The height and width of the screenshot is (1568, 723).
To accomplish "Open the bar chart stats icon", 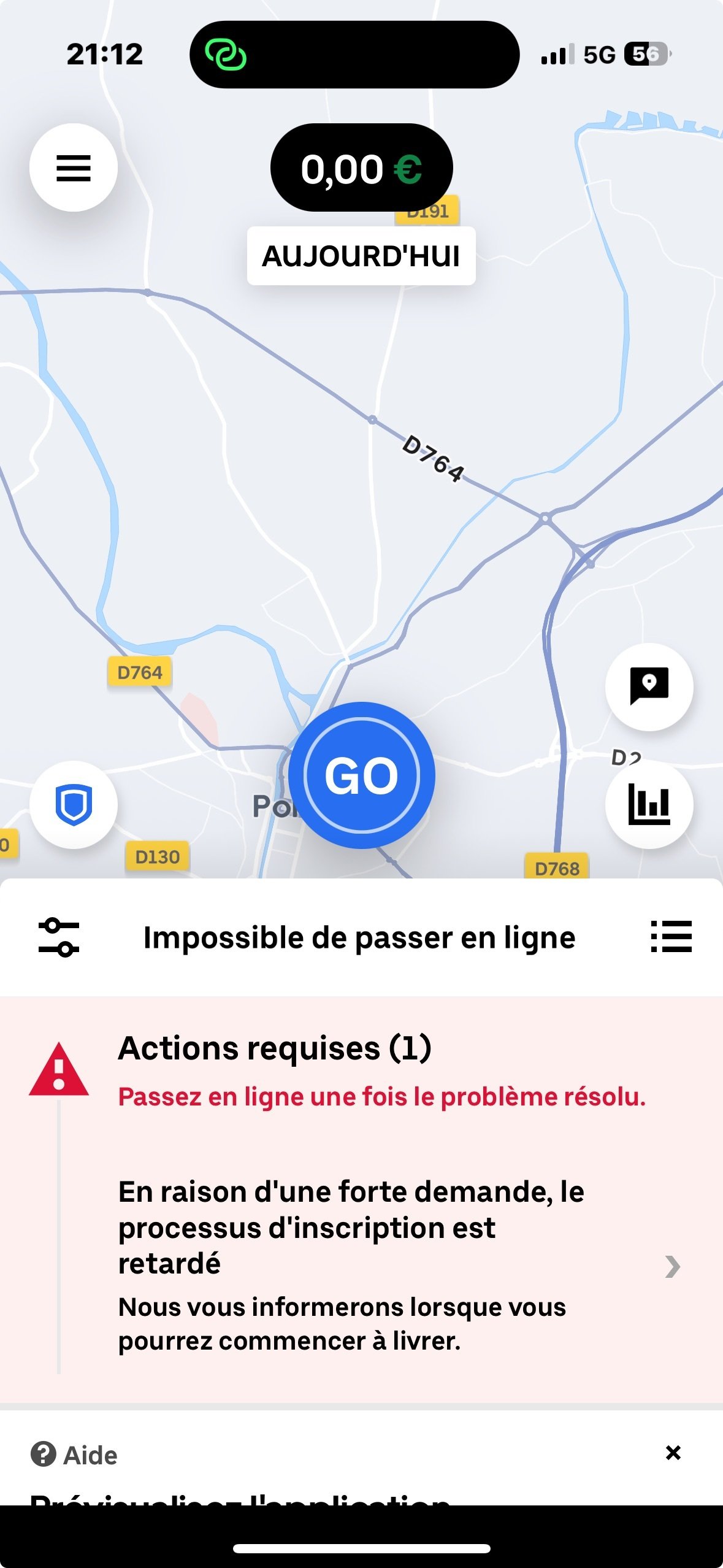I will click(x=649, y=805).
